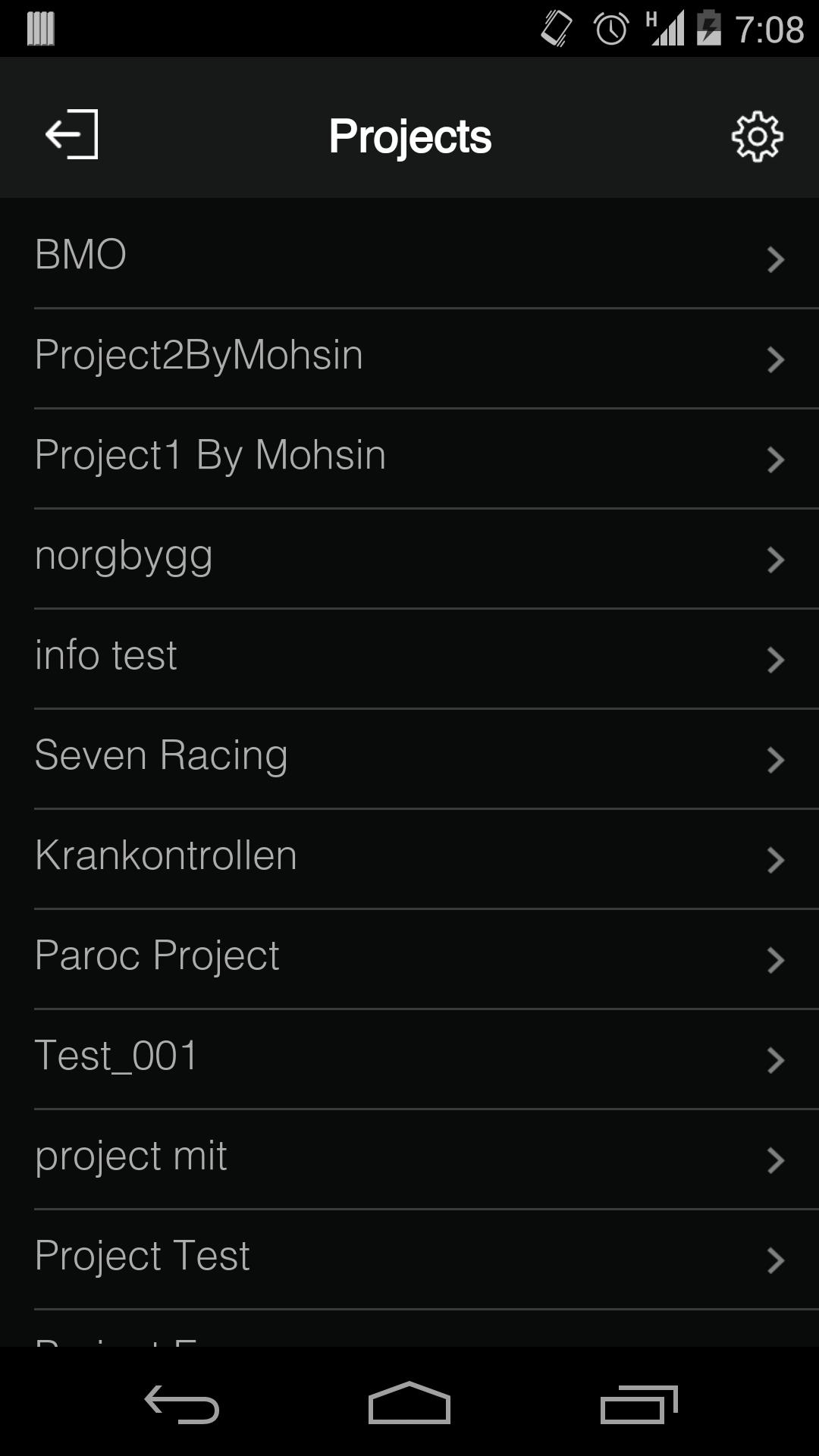Select the Seven Racing project

point(409,756)
